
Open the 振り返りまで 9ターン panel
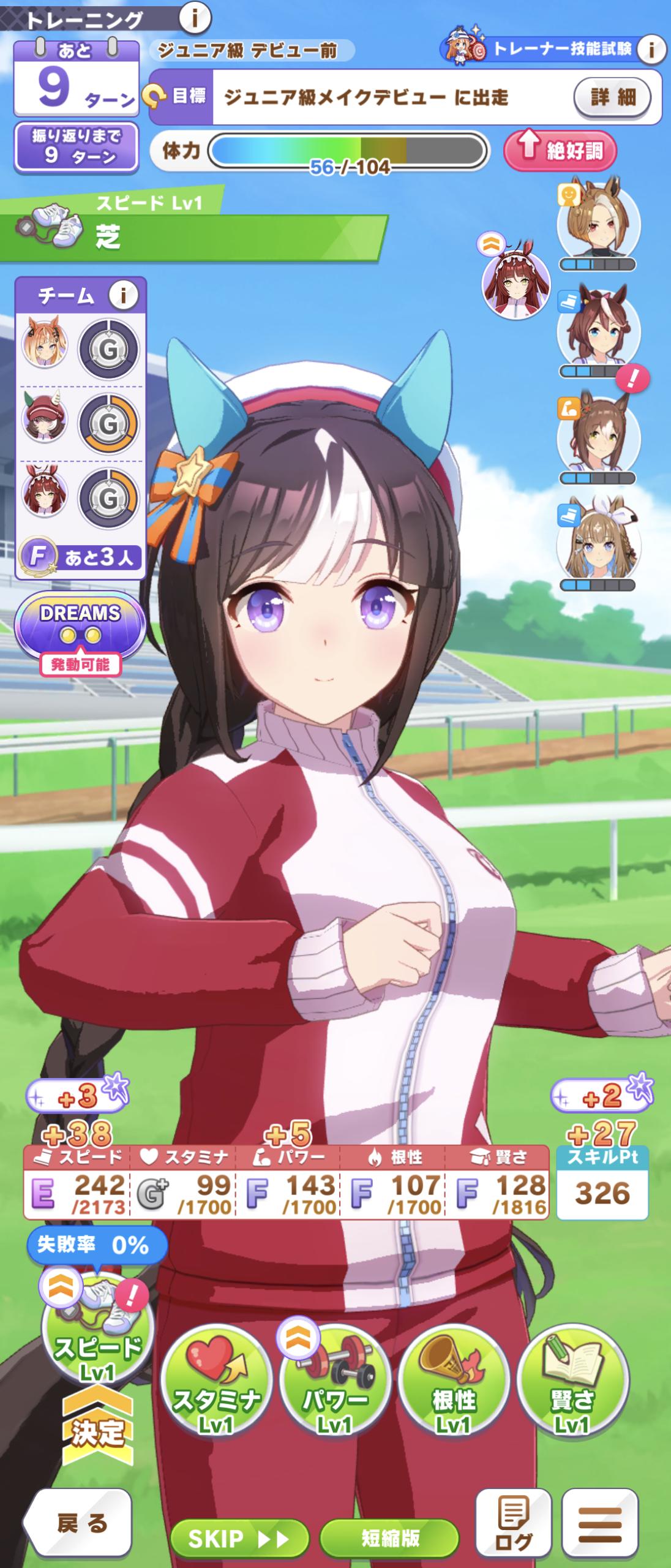pyautogui.click(x=77, y=147)
